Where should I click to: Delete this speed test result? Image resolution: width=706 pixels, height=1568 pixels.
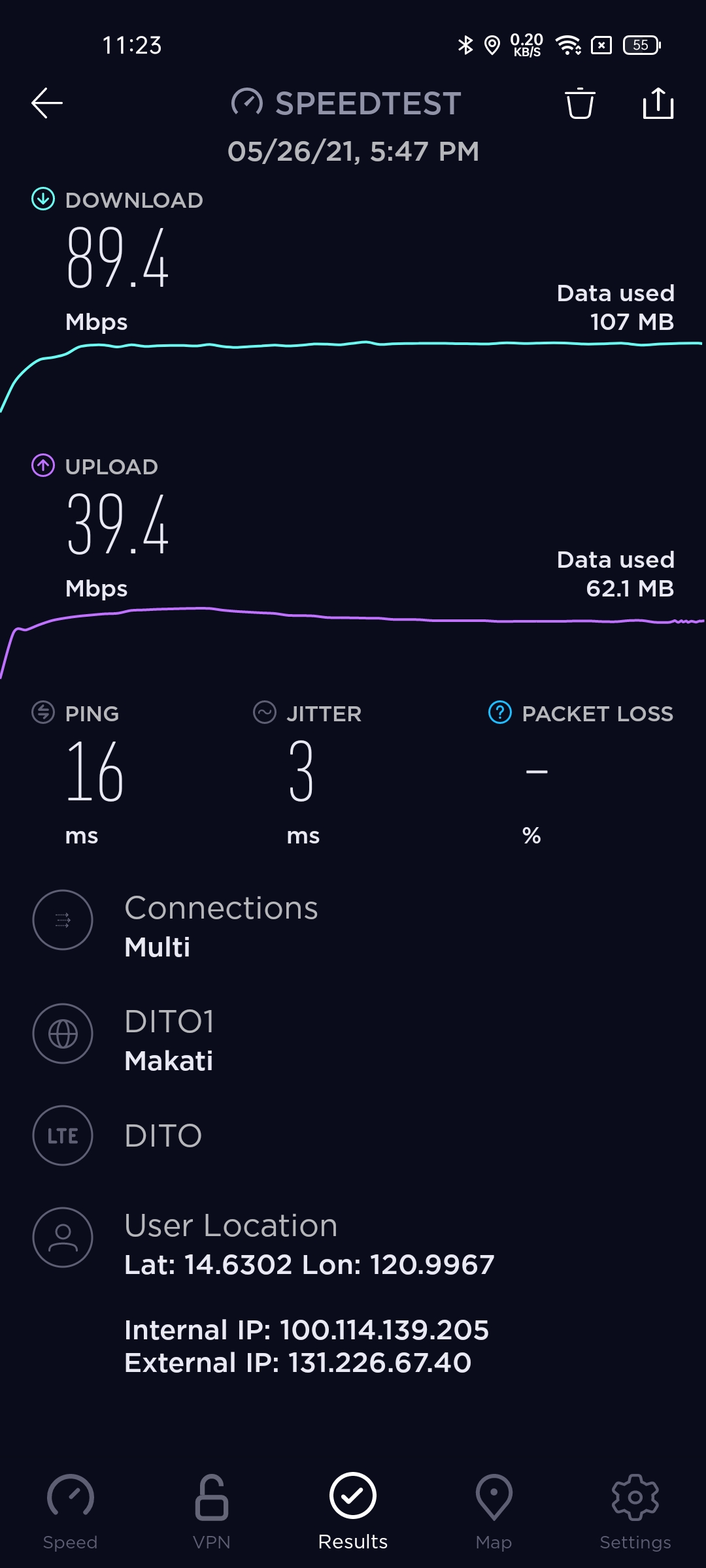point(580,103)
